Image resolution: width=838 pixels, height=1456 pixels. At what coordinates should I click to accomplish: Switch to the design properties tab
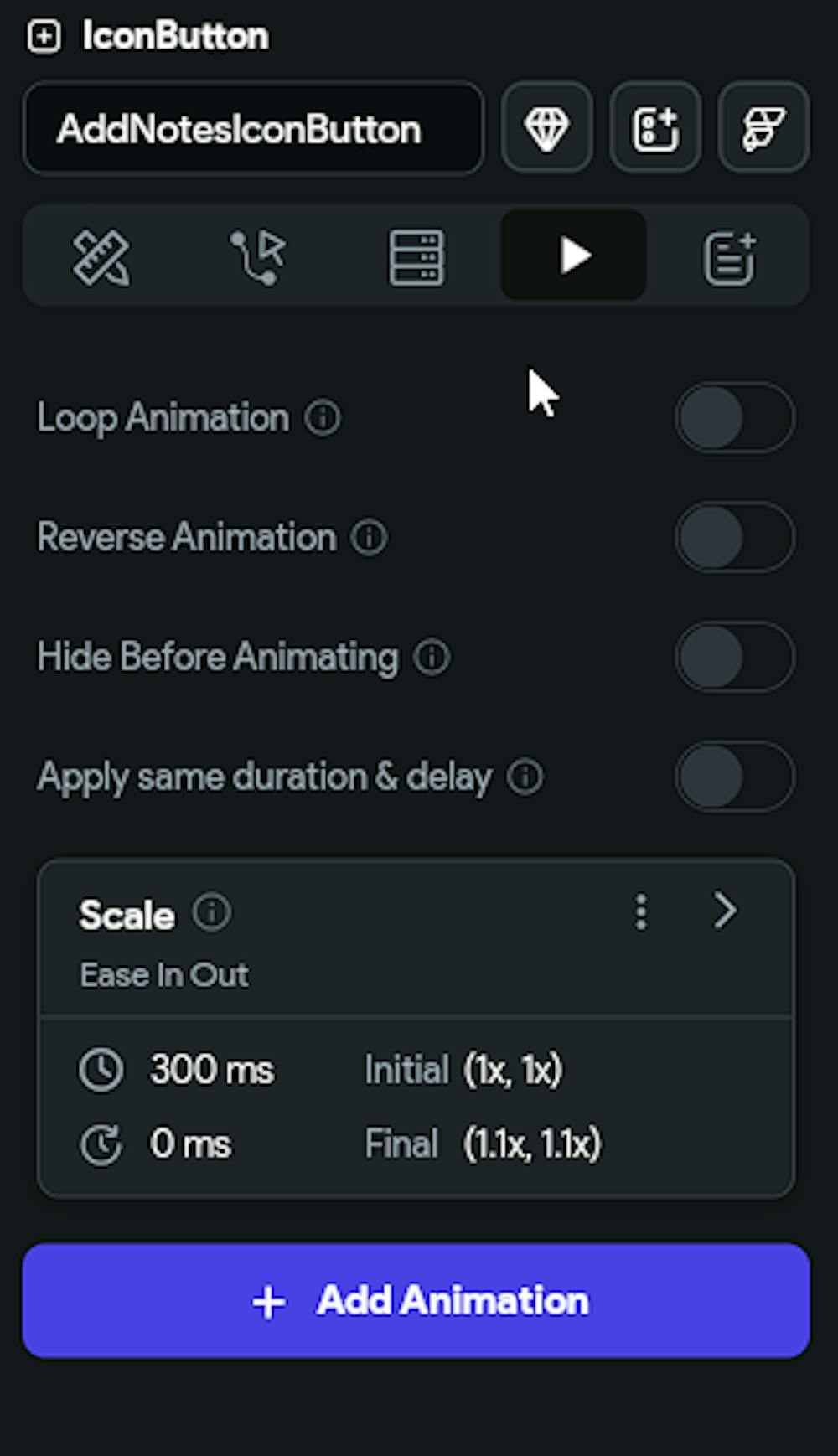[101, 256]
